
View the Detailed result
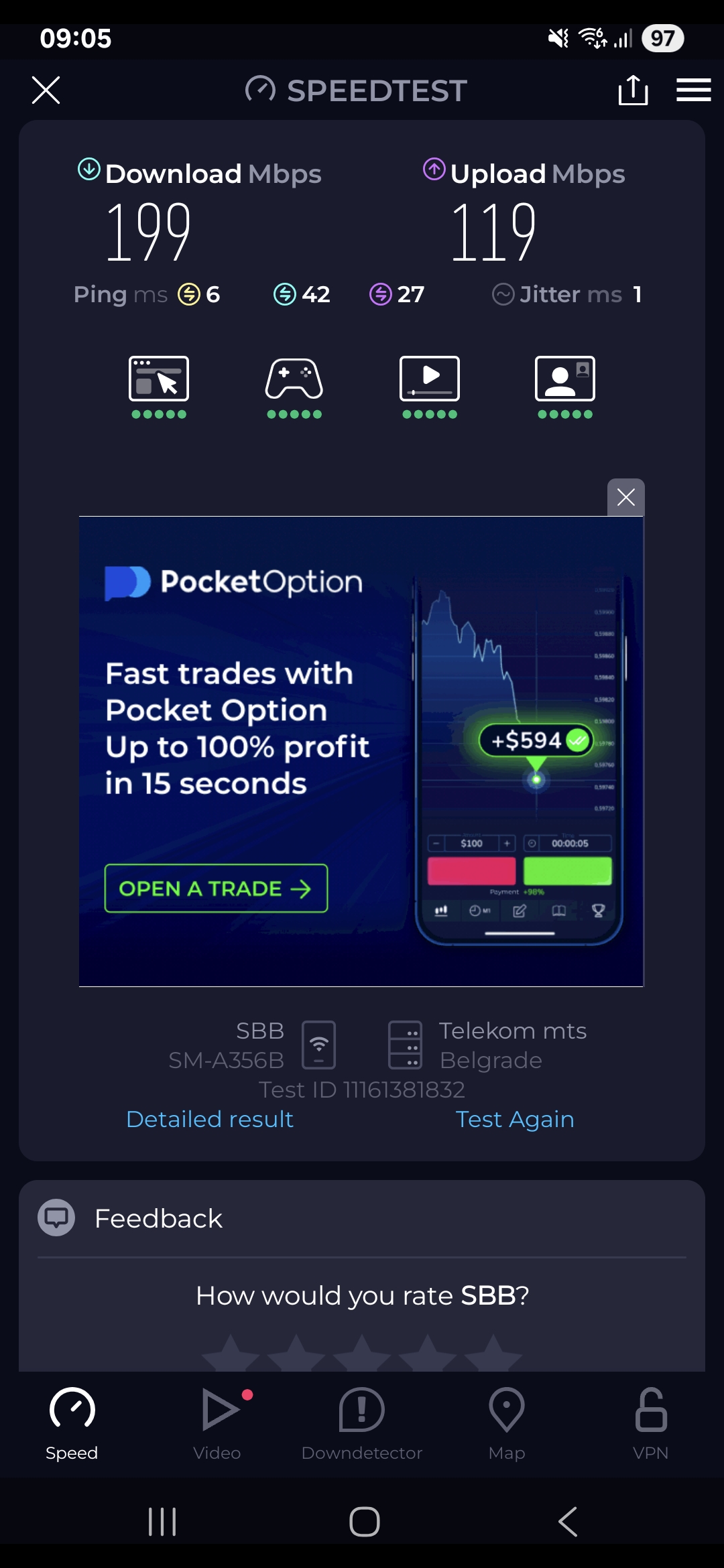pos(210,1120)
